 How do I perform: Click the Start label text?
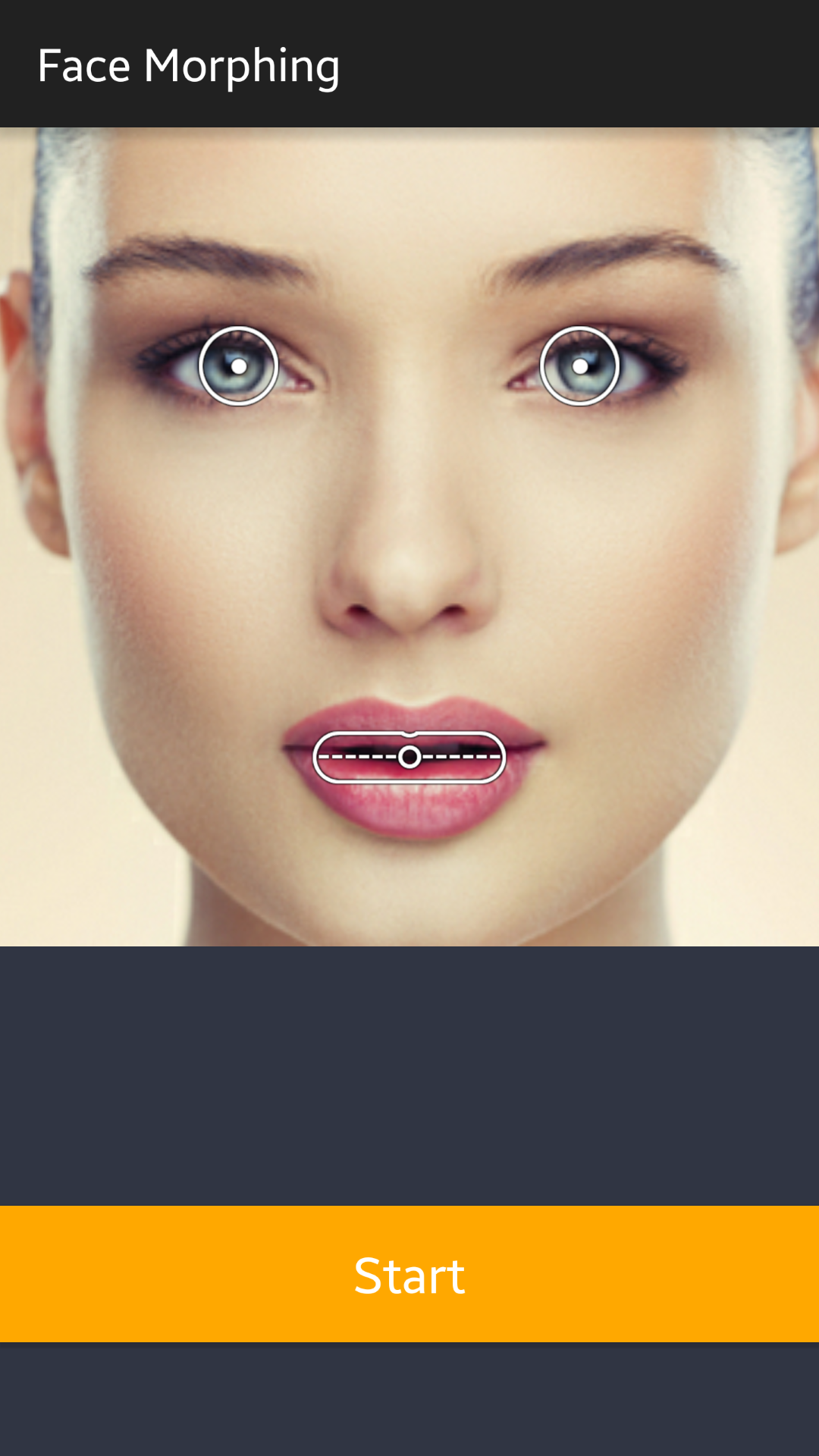coord(409,1276)
